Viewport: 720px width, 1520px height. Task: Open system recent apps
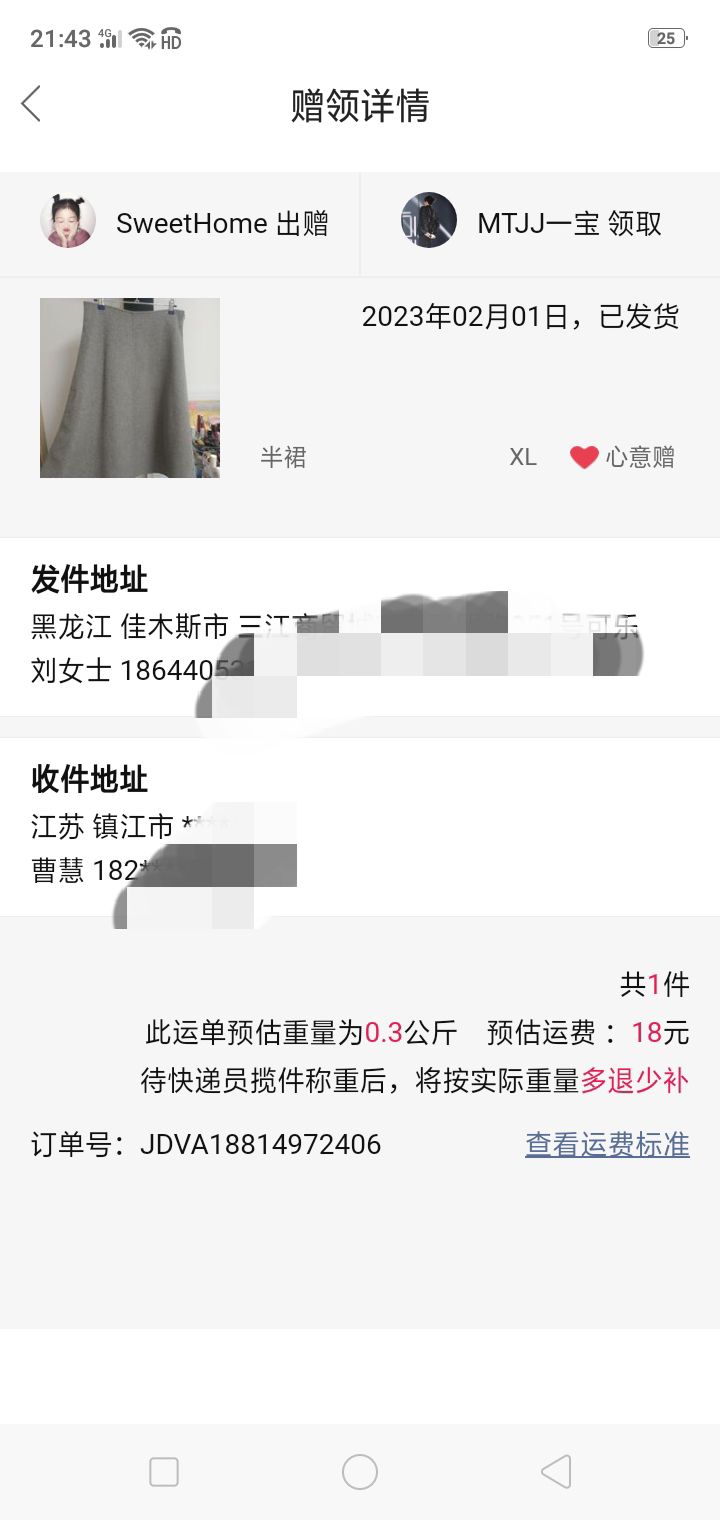pos(164,1472)
